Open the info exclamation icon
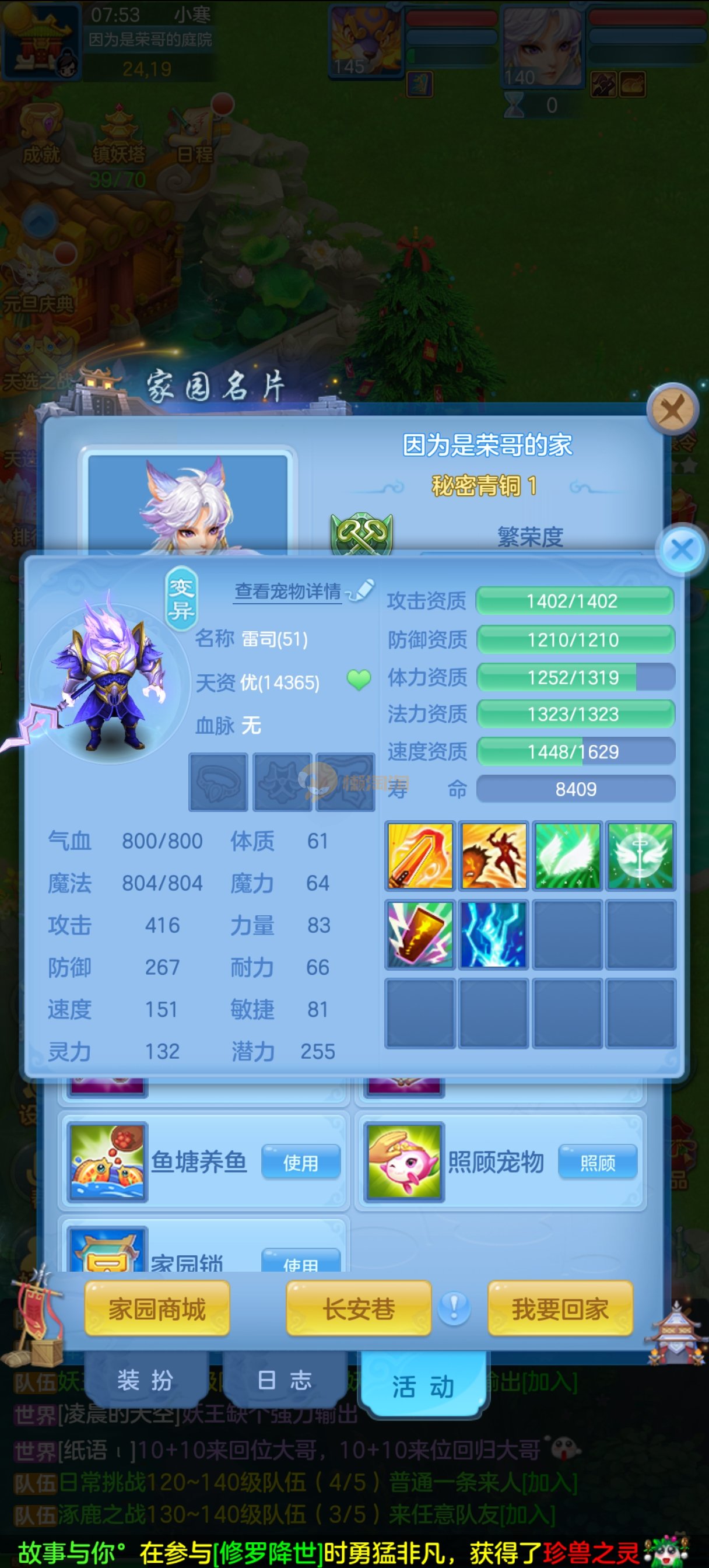Screen dimensions: 709x1568 454,1308
